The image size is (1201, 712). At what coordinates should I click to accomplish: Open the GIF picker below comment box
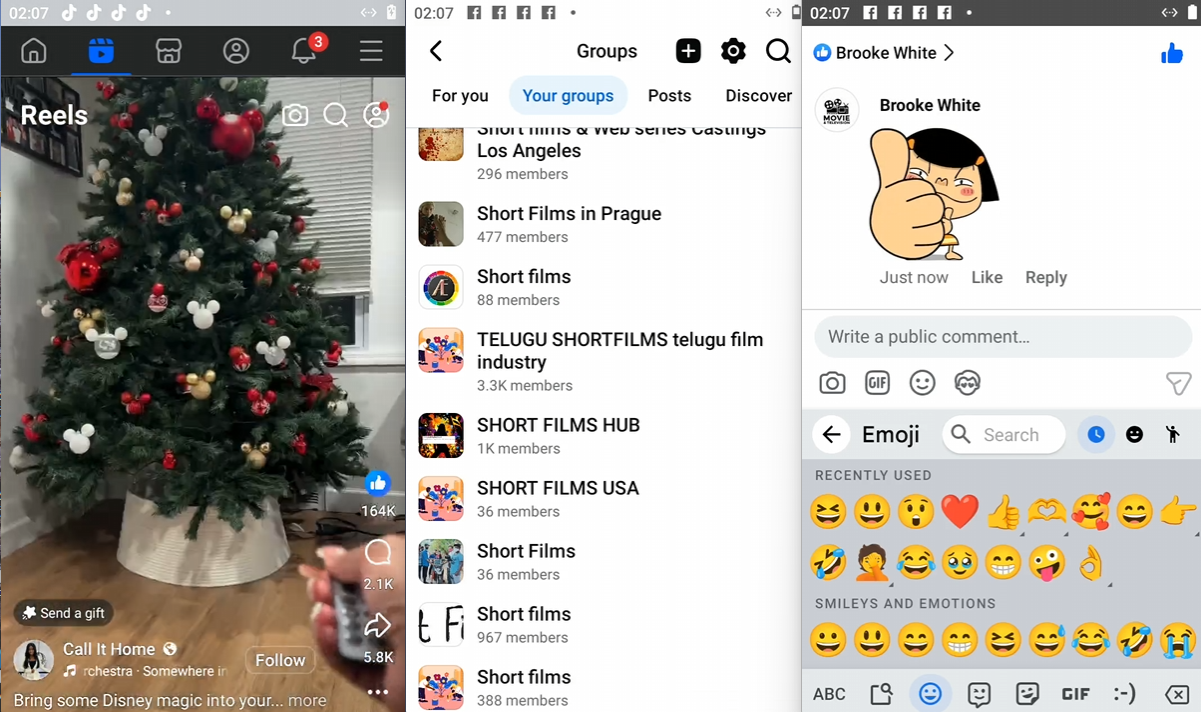[877, 383]
